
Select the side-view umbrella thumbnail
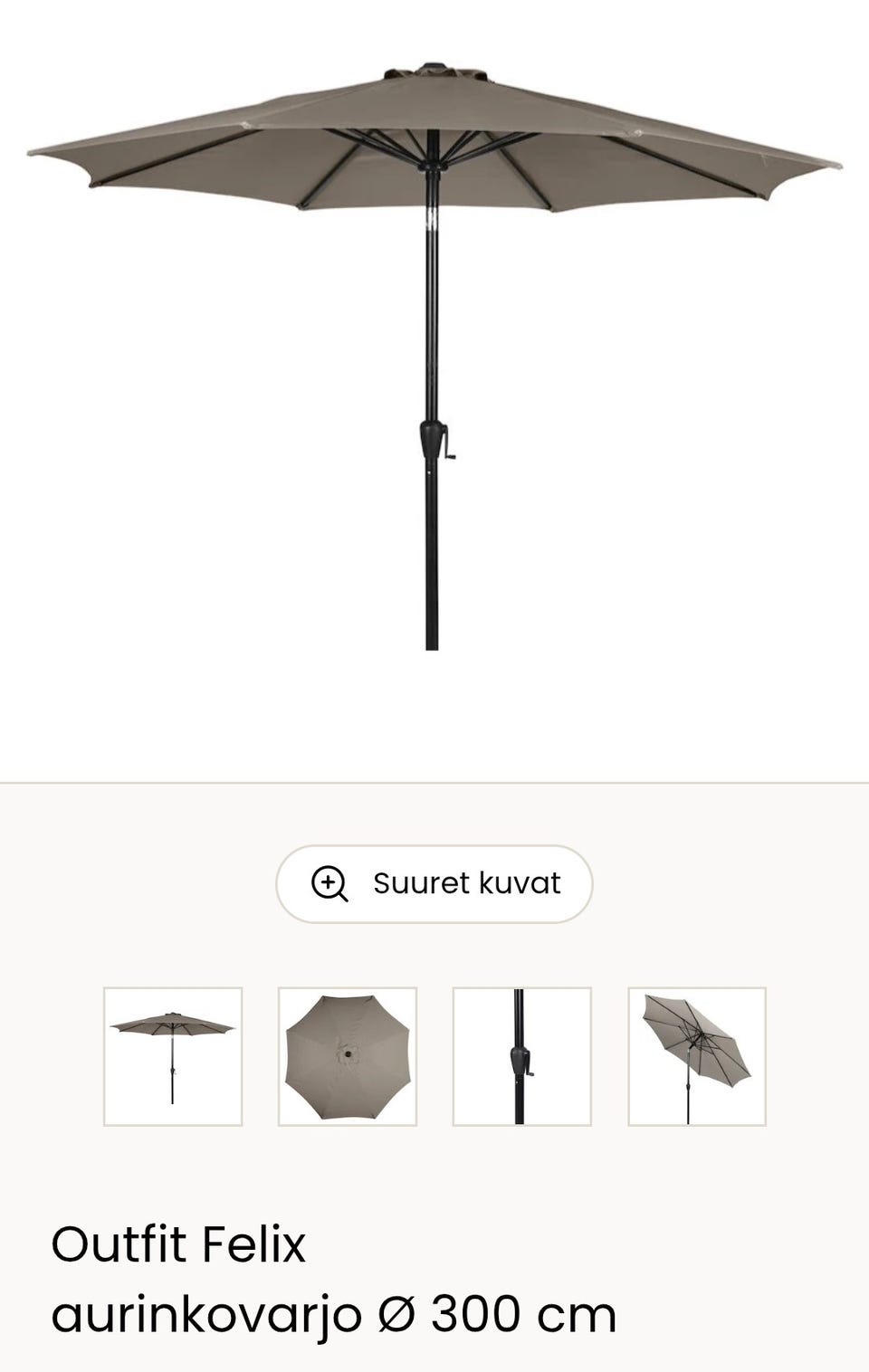173,1056
